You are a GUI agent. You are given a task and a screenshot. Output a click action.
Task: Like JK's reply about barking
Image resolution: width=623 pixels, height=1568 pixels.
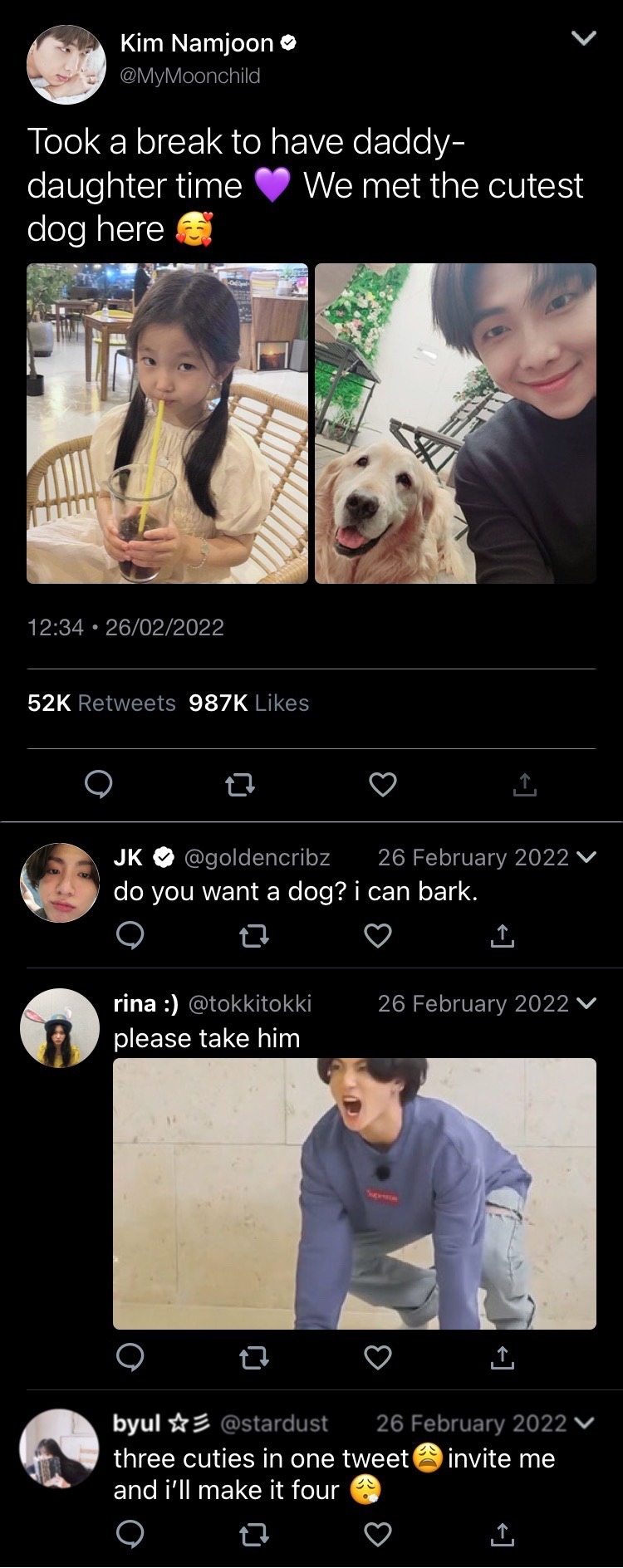click(378, 936)
